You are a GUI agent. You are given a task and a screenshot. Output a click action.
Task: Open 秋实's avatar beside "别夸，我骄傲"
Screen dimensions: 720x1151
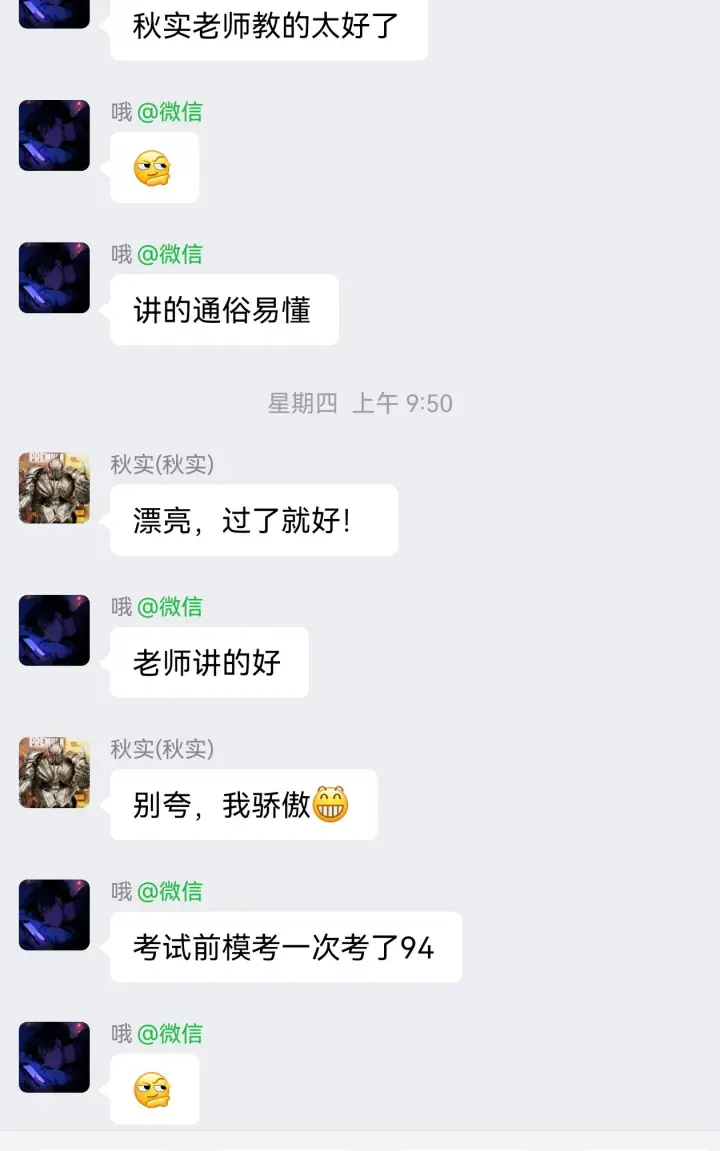click(54, 772)
